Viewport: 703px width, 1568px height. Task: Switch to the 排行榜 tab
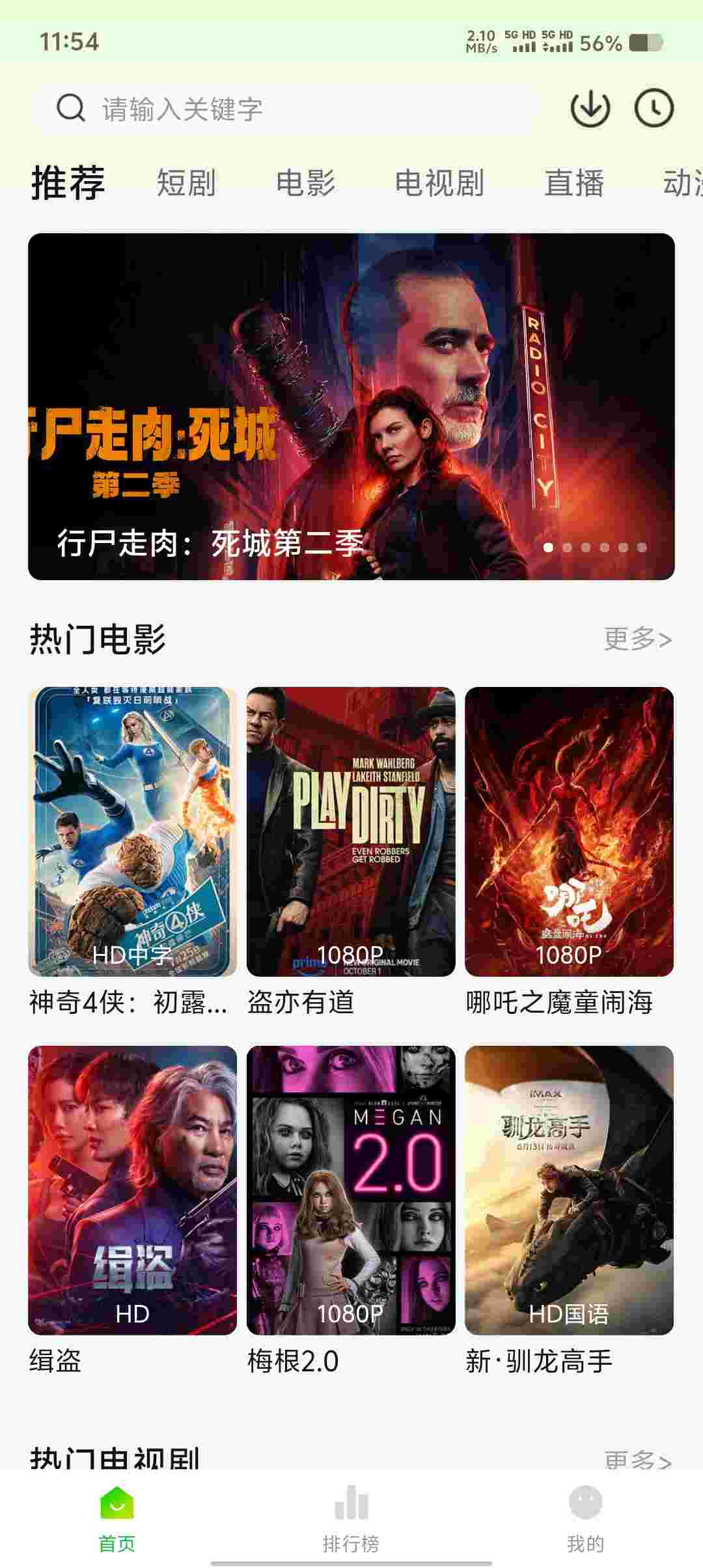pos(351,1519)
